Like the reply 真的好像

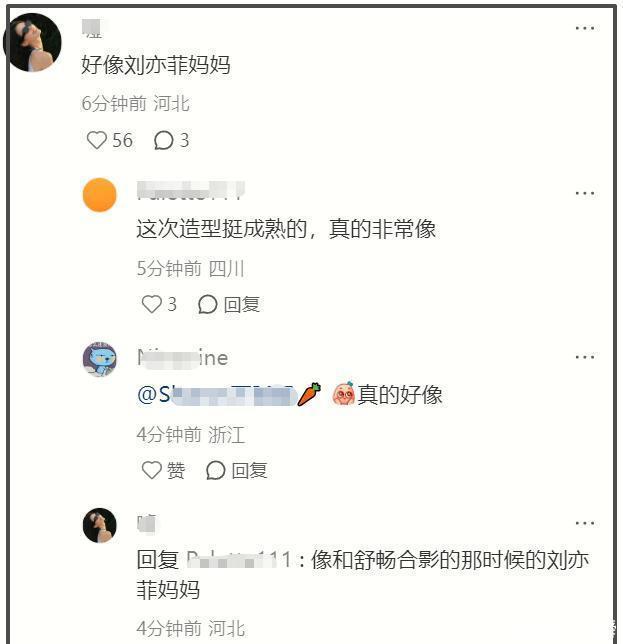tap(152, 470)
